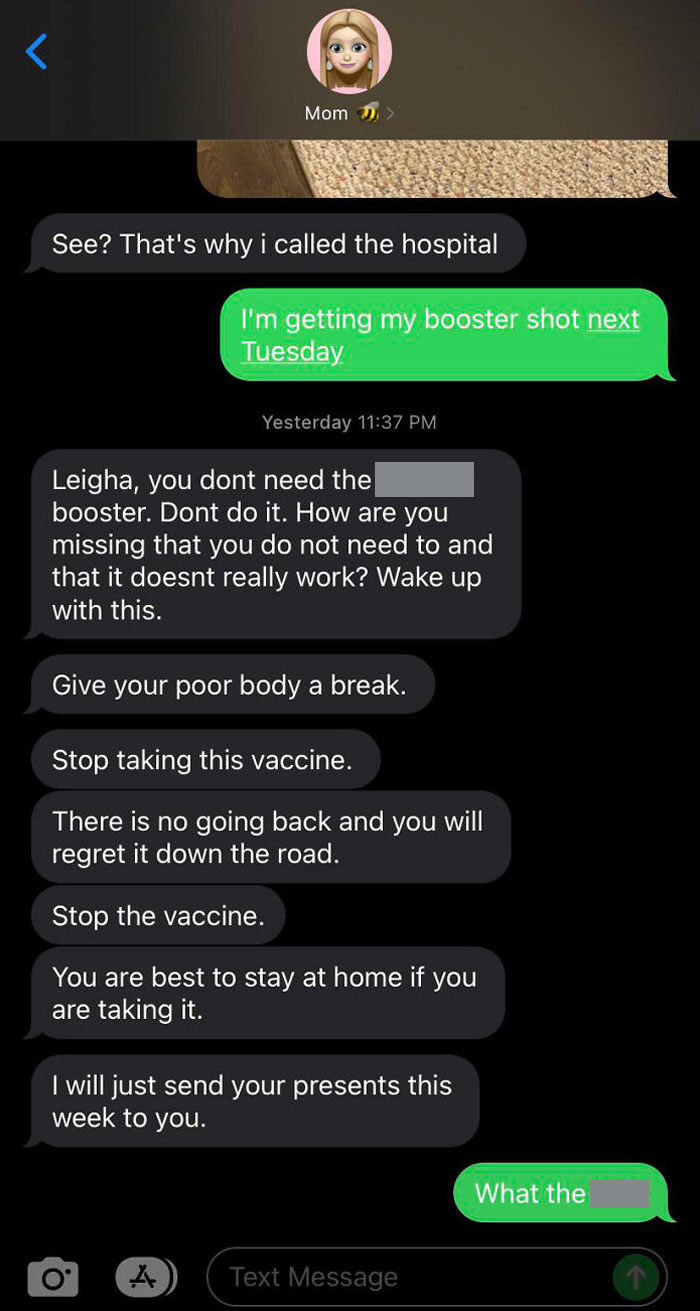Open the camera to attach a photo

52,1277
